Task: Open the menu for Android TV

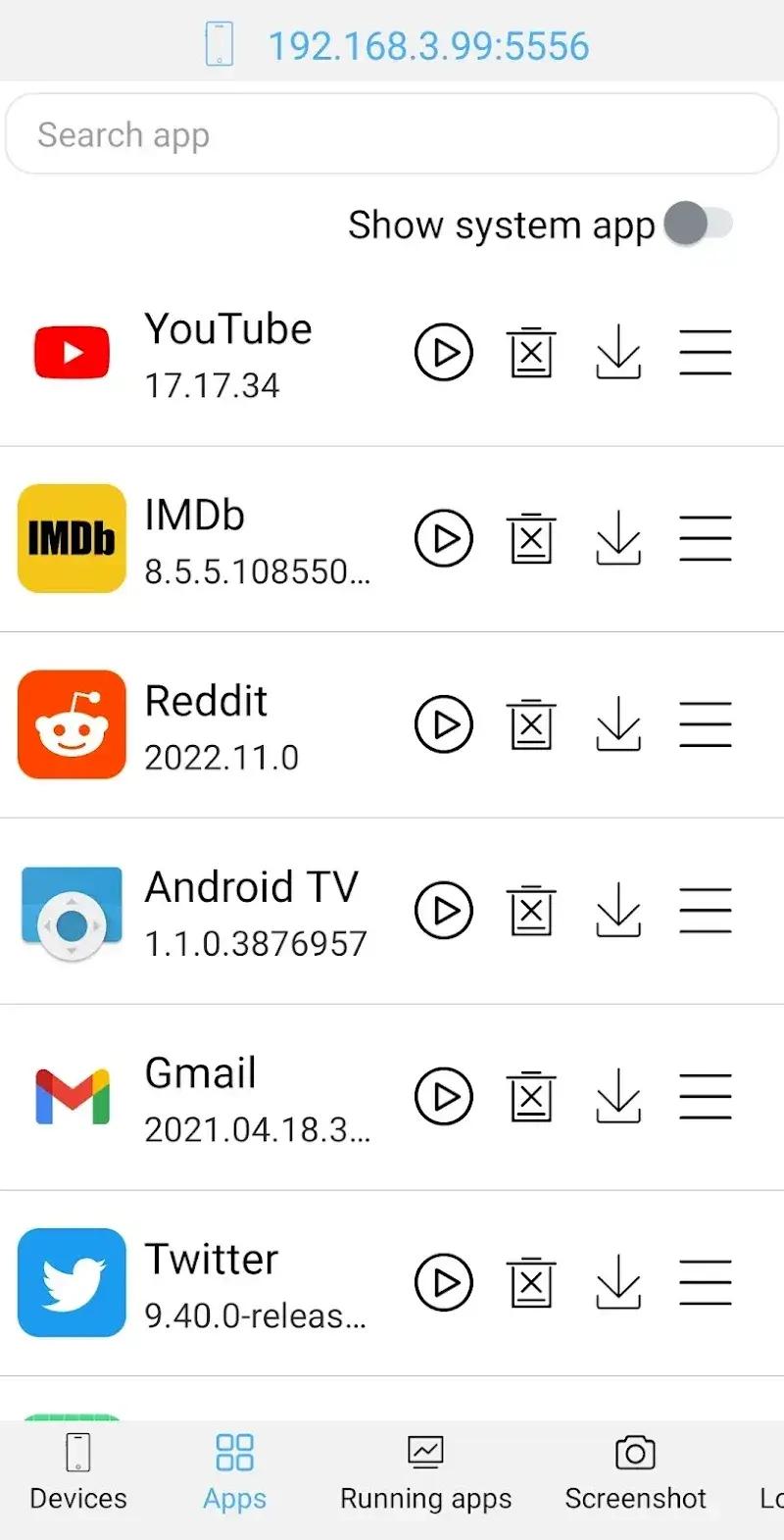Action: point(706,911)
